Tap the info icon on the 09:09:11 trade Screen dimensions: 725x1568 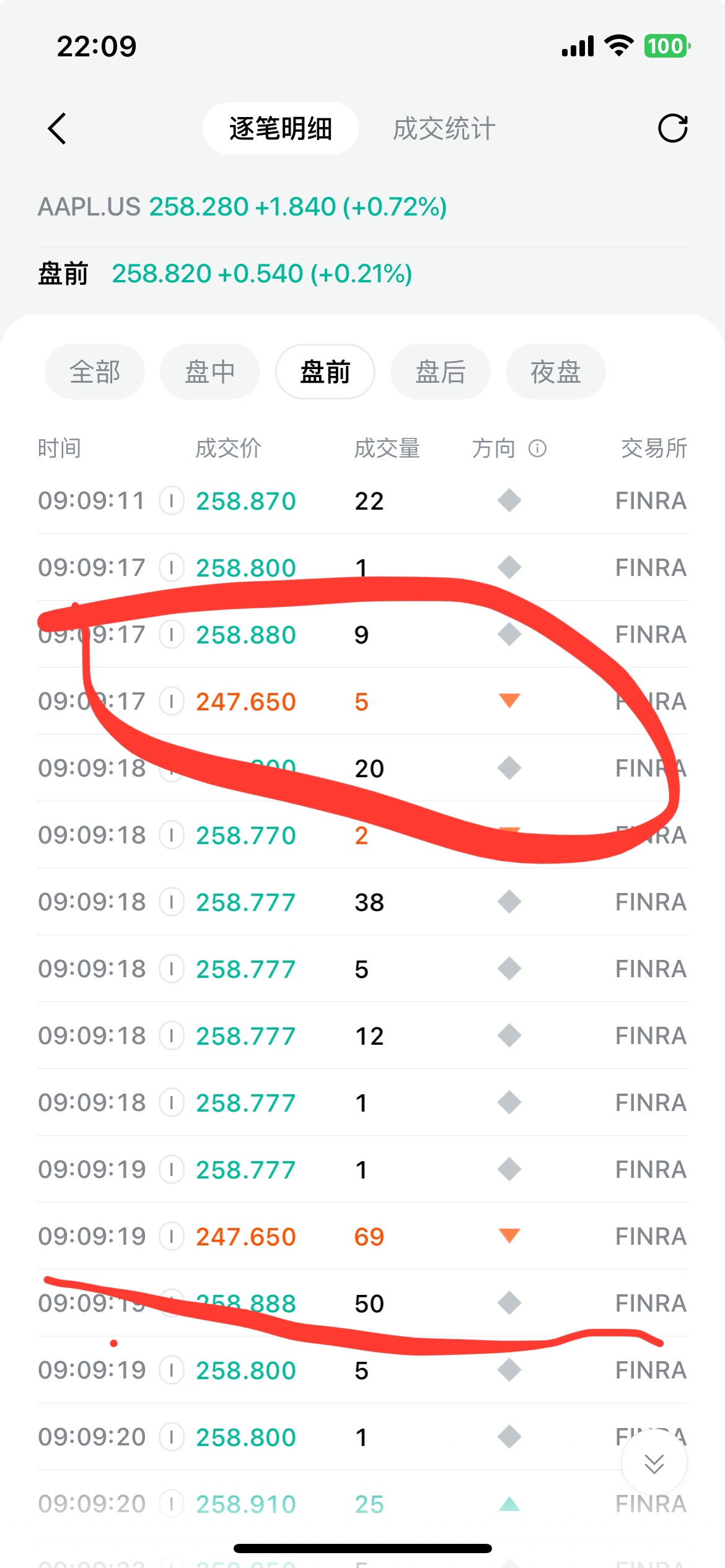tap(172, 500)
